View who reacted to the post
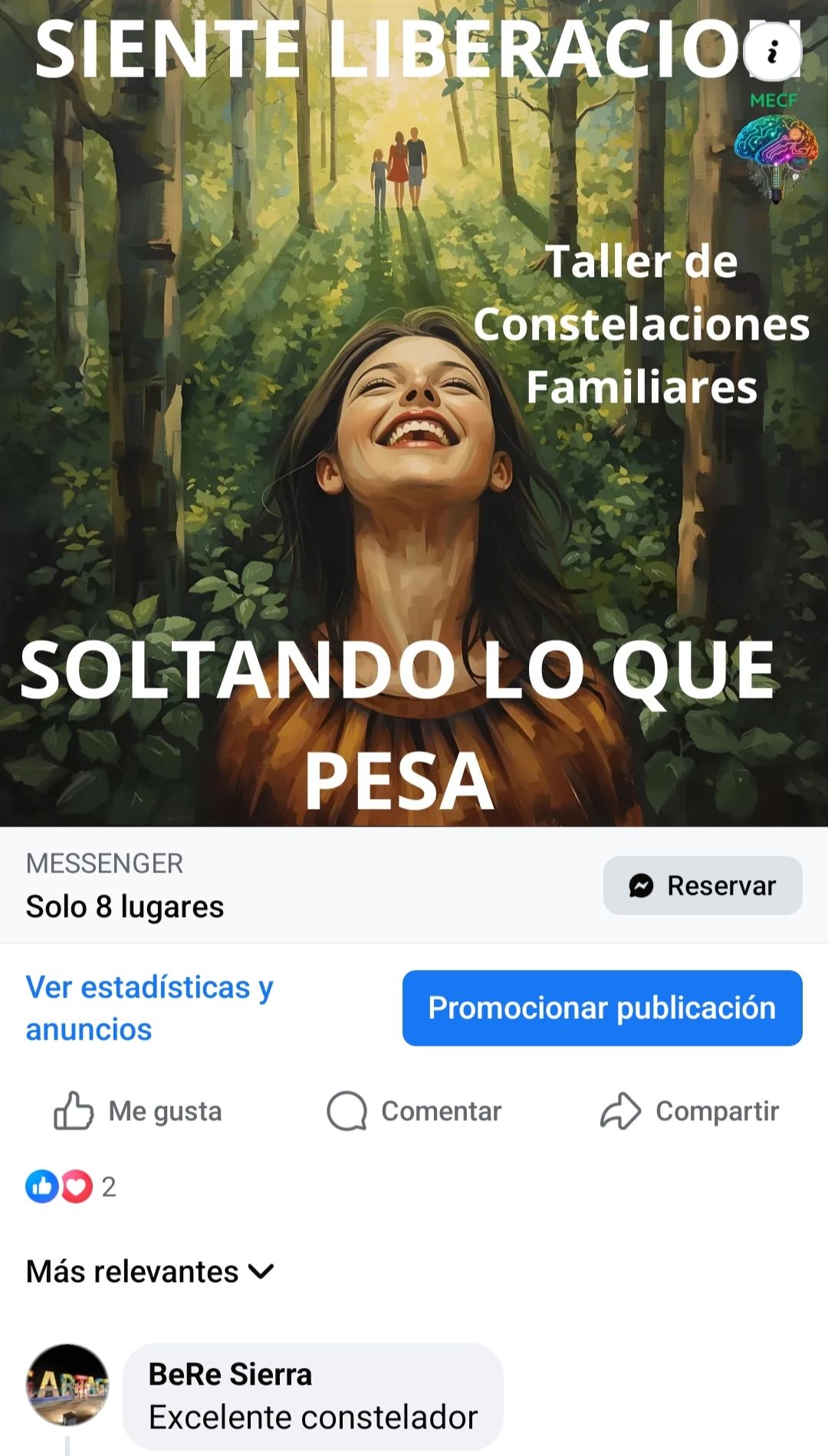828x1456 pixels. tap(71, 1187)
